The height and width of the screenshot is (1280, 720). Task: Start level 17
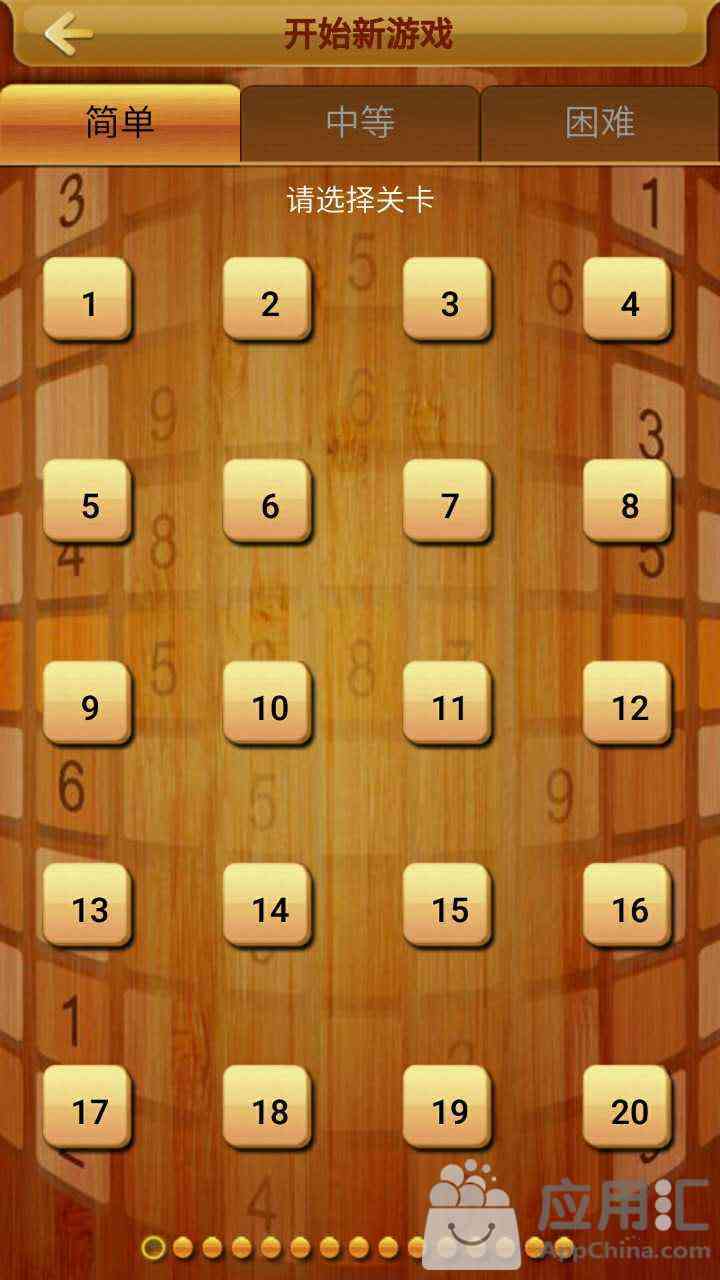tap(88, 1108)
